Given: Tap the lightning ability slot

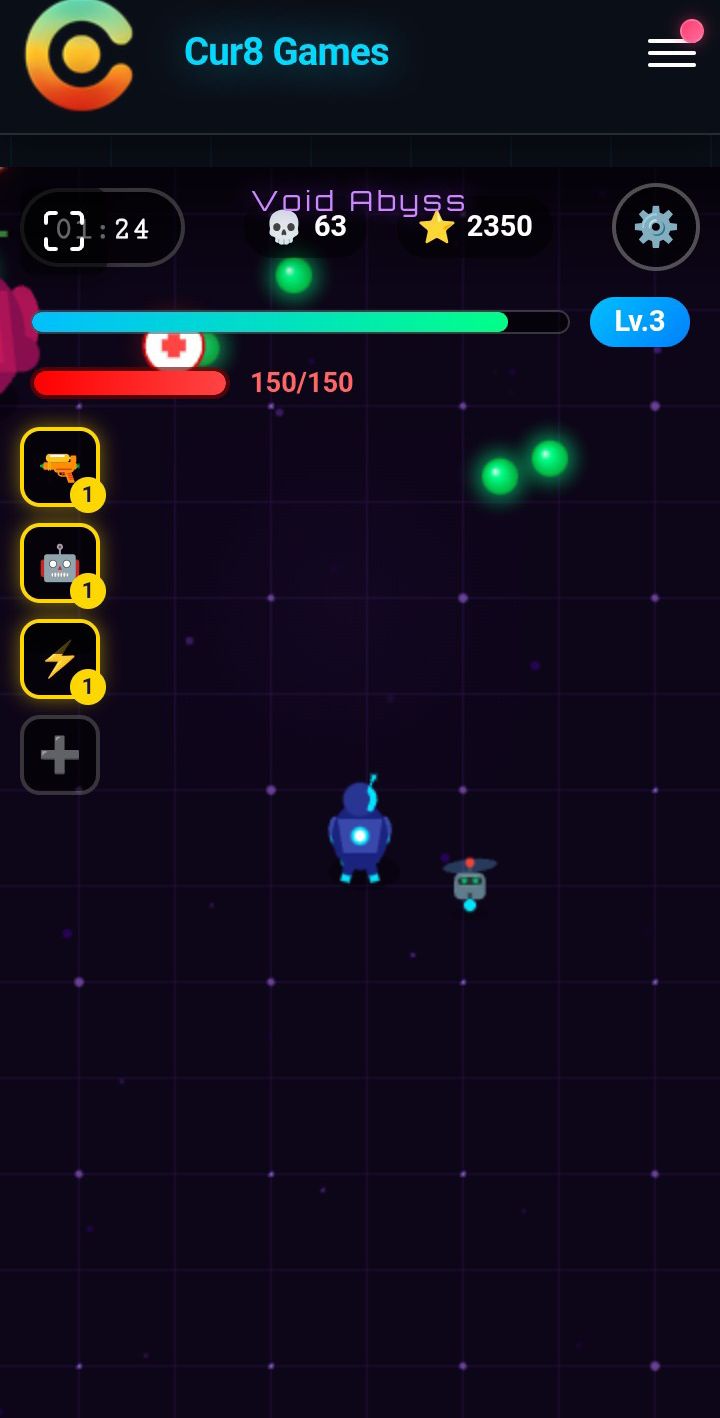Looking at the screenshot, I should point(60,659).
